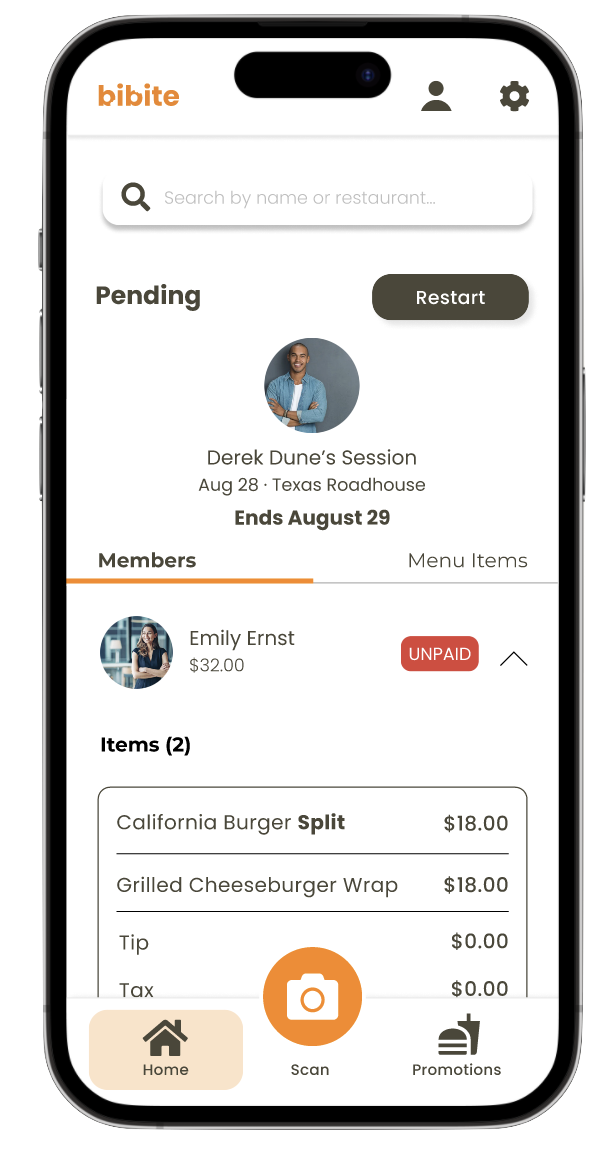Tap the Restart button
The height and width of the screenshot is (1152, 612).
[450, 298]
